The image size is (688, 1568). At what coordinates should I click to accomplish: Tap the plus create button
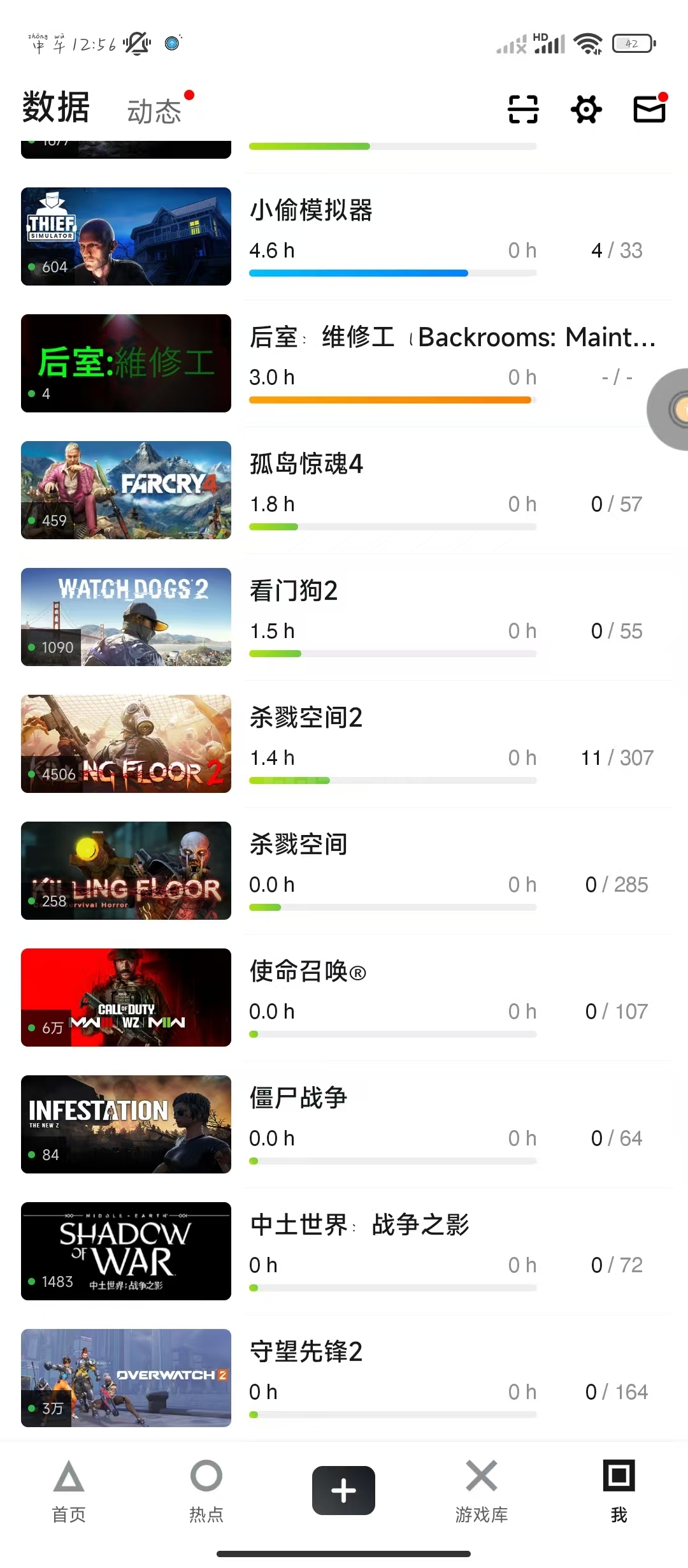tap(343, 1490)
